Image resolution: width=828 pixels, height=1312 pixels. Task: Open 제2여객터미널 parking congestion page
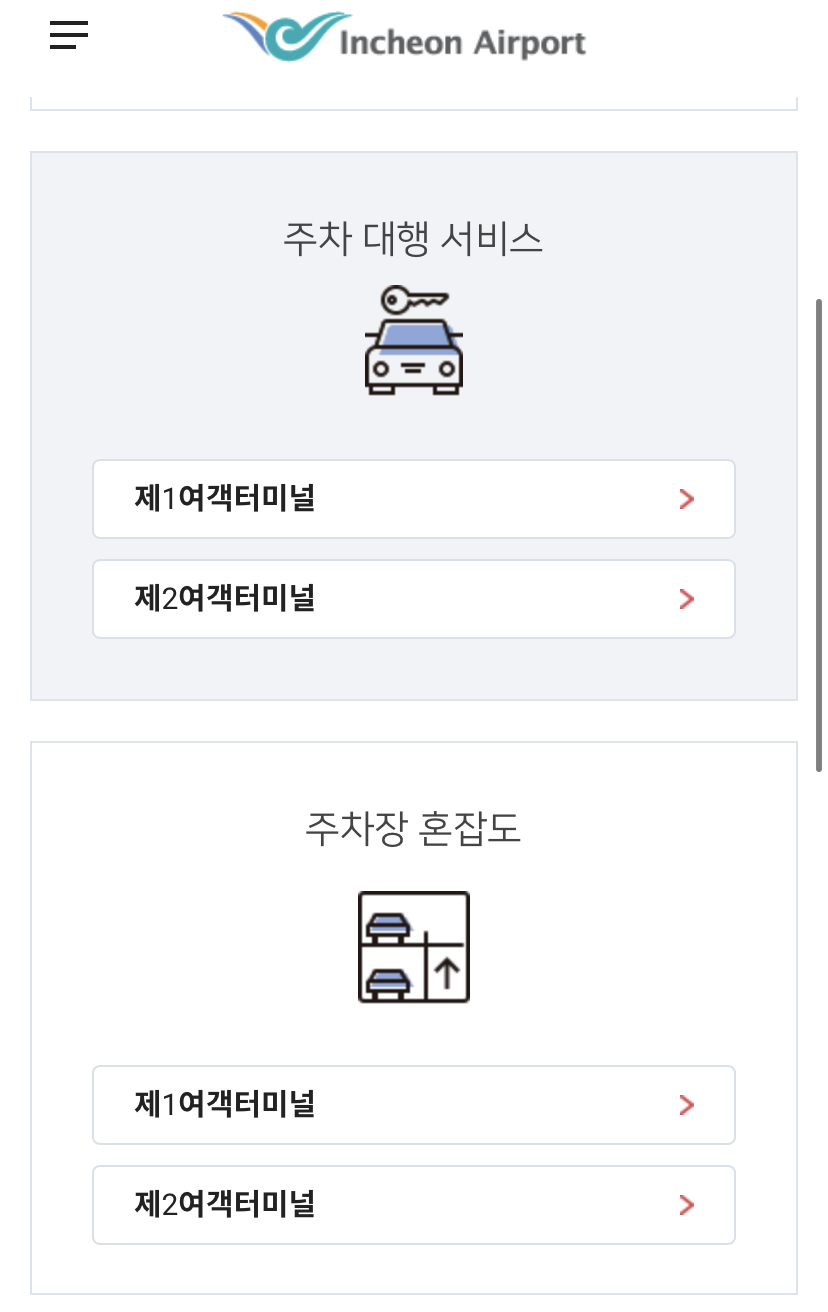(413, 1205)
